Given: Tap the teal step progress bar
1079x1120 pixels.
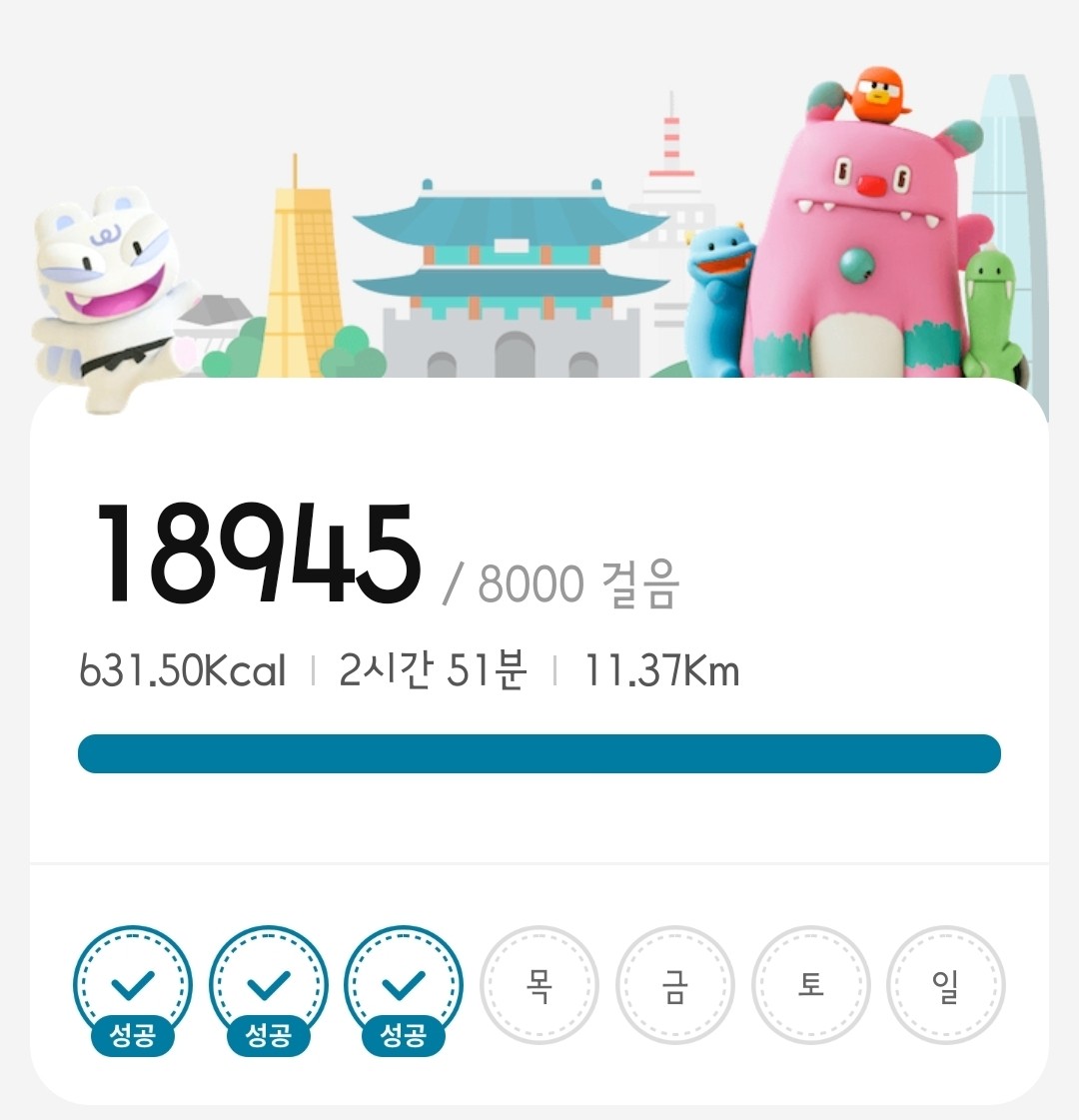Looking at the screenshot, I should click(x=539, y=754).
